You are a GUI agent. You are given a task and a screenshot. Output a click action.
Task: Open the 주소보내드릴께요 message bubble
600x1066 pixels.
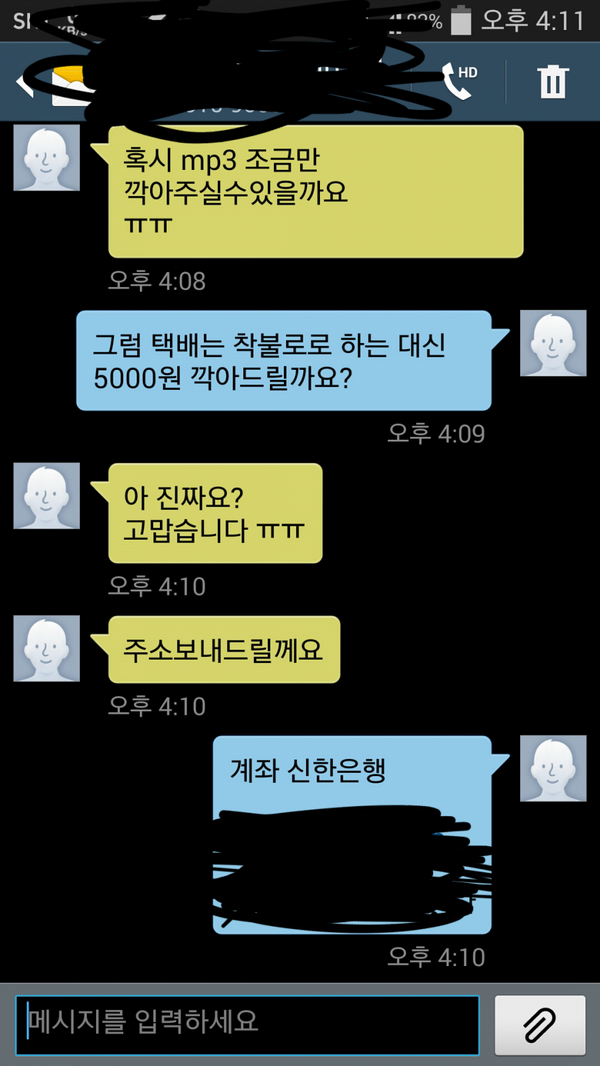coord(224,650)
